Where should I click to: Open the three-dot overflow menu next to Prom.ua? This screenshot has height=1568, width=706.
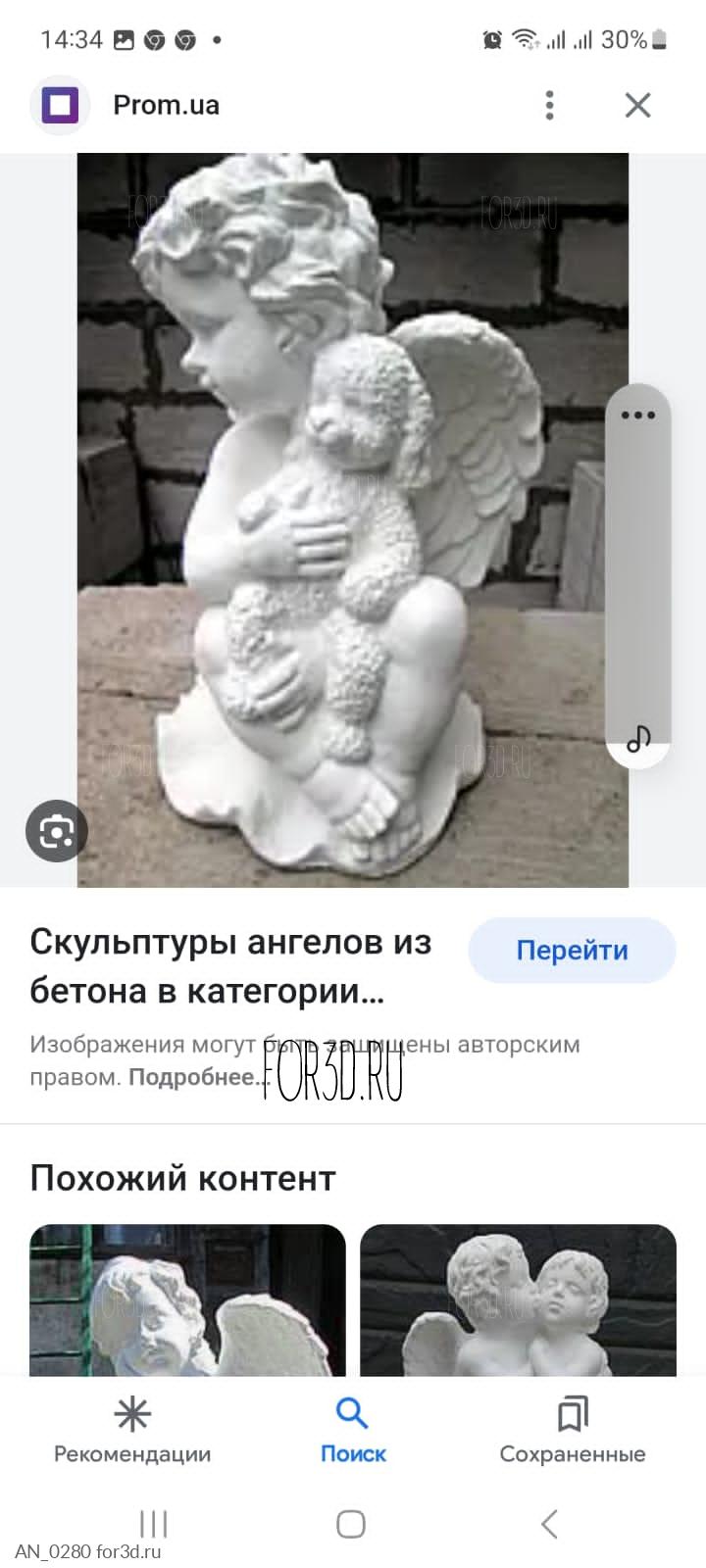(x=549, y=105)
